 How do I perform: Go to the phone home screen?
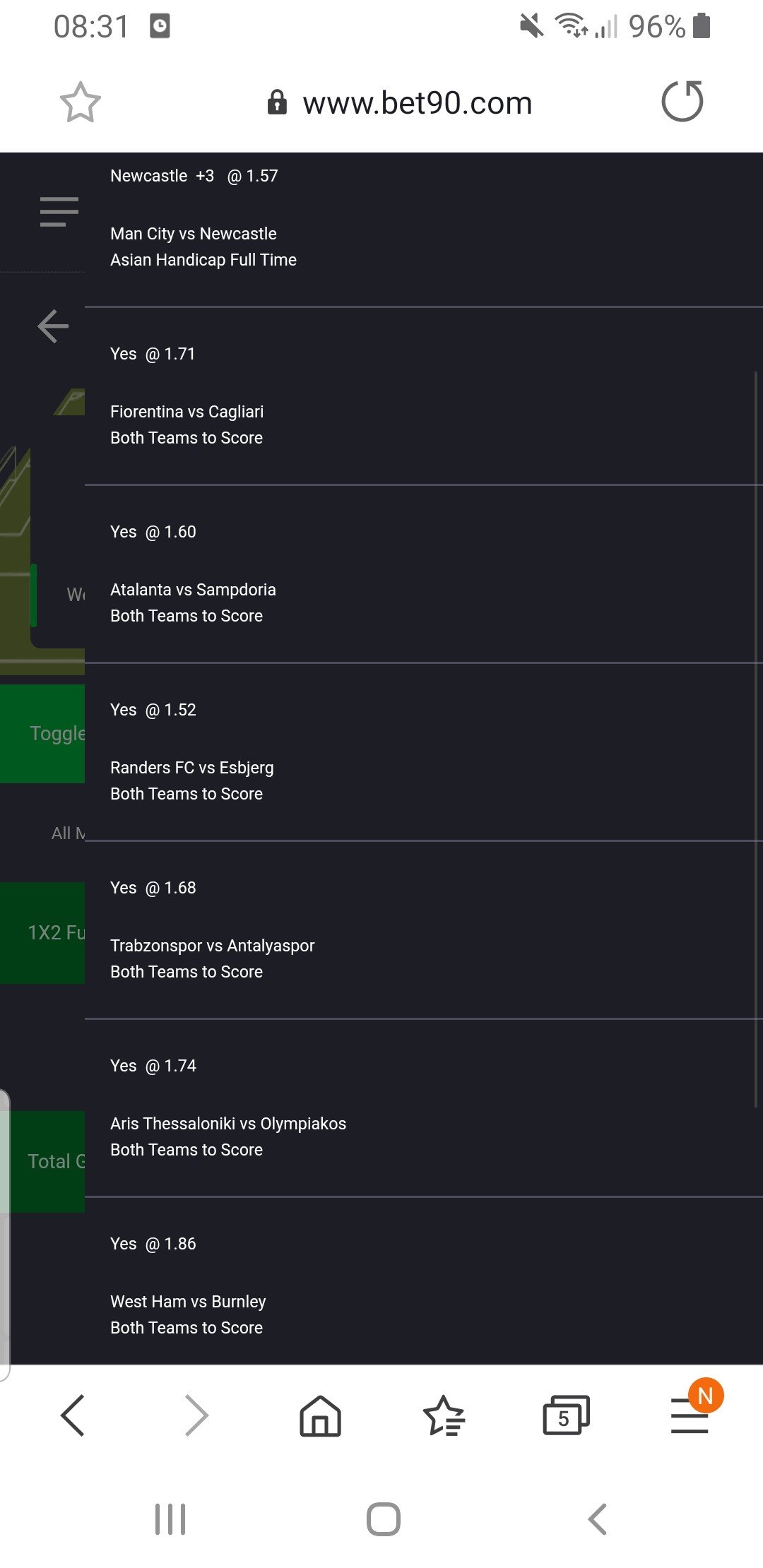[x=383, y=1519]
